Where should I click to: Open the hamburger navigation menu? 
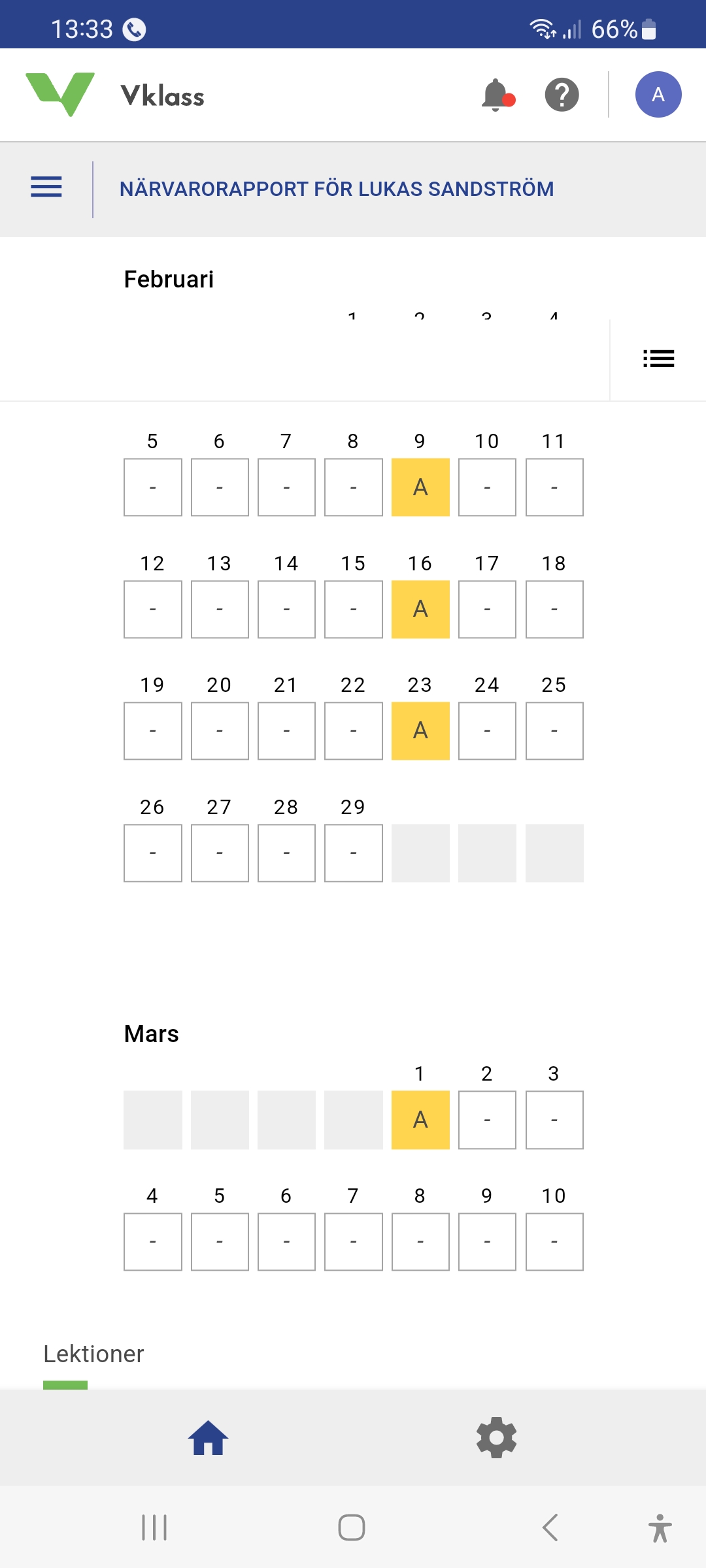[46, 188]
